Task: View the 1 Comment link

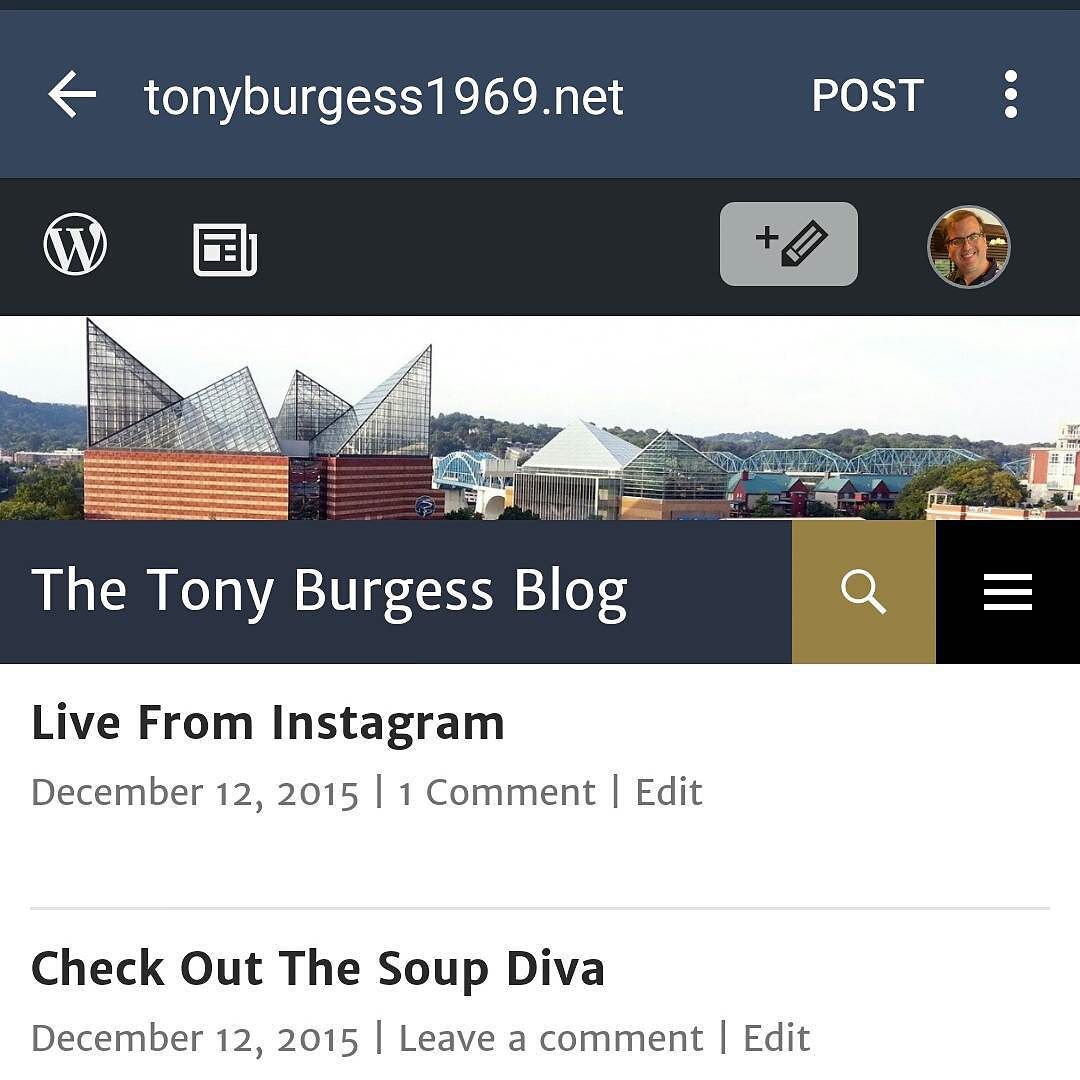Action: tap(497, 793)
